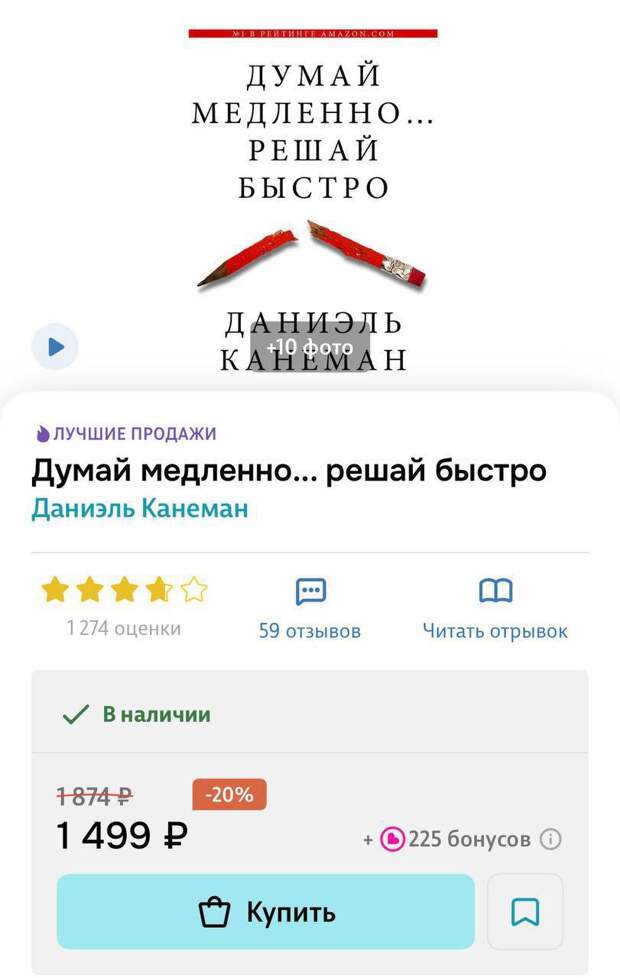Open the +10 фото gallery

click(x=310, y=347)
